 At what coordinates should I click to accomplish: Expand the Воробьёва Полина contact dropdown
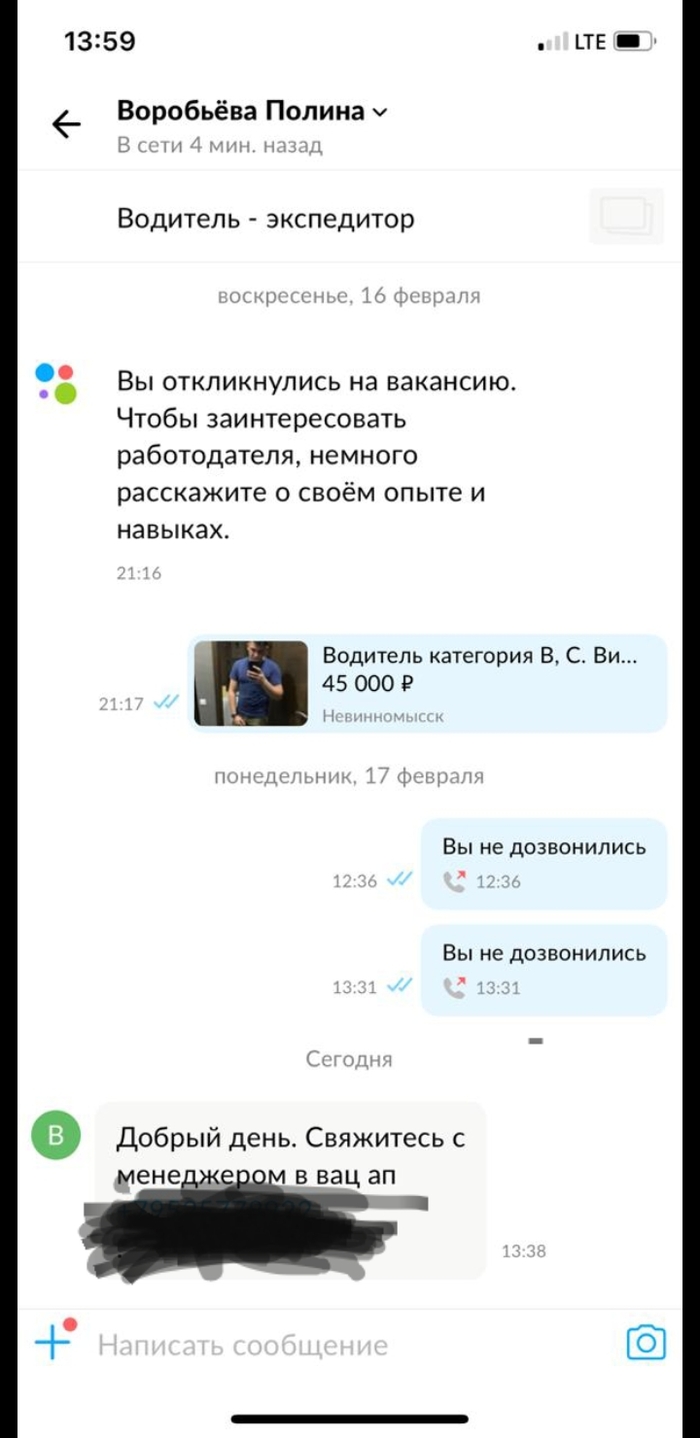point(379,112)
